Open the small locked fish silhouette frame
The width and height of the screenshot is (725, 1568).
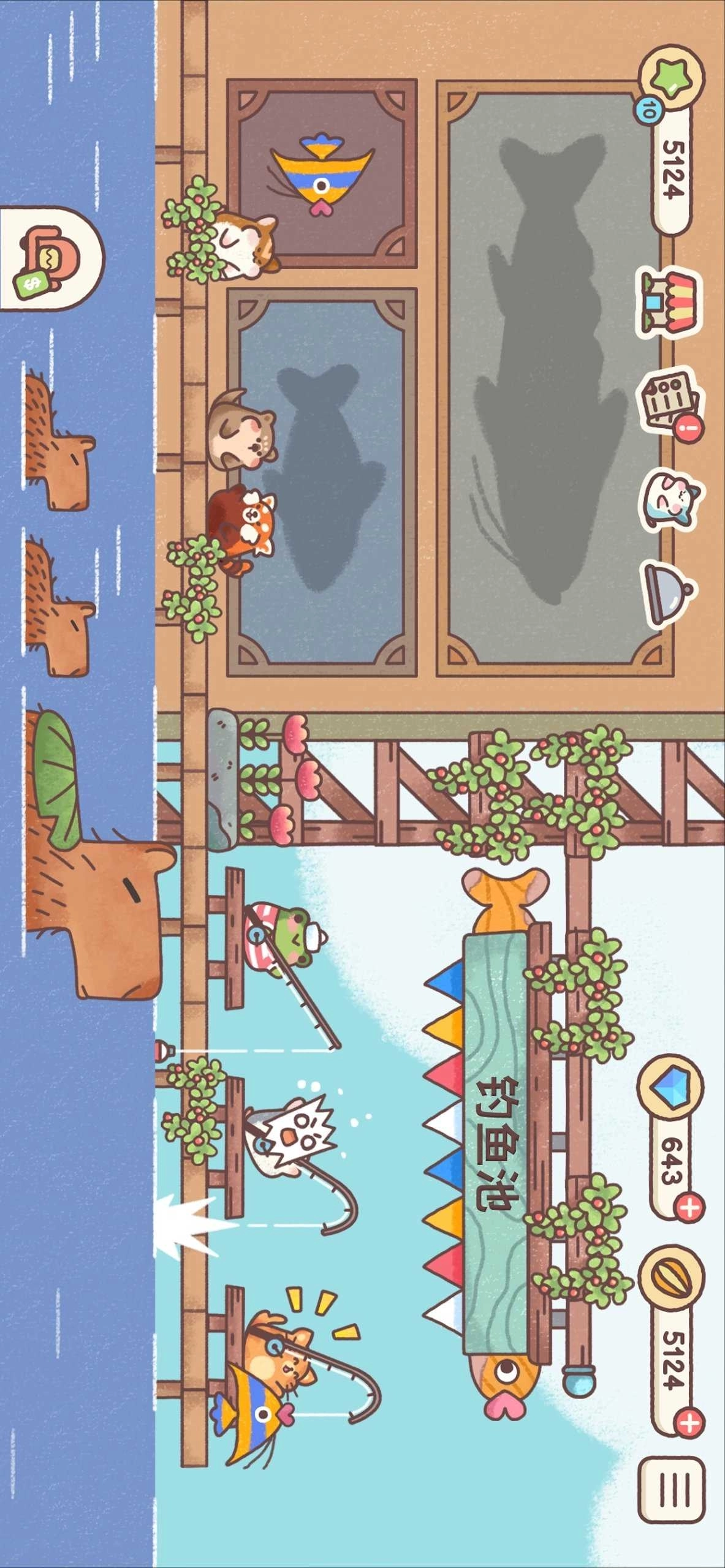[x=322, y=482]
